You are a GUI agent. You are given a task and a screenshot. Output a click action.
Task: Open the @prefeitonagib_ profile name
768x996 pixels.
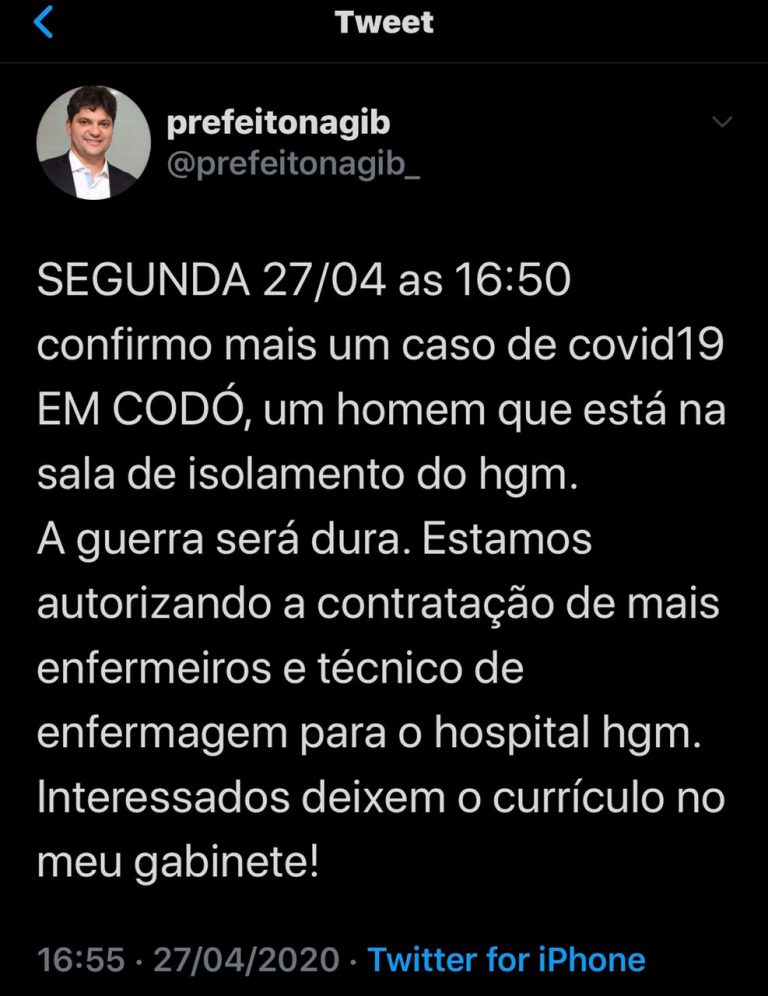click(277, 124)
